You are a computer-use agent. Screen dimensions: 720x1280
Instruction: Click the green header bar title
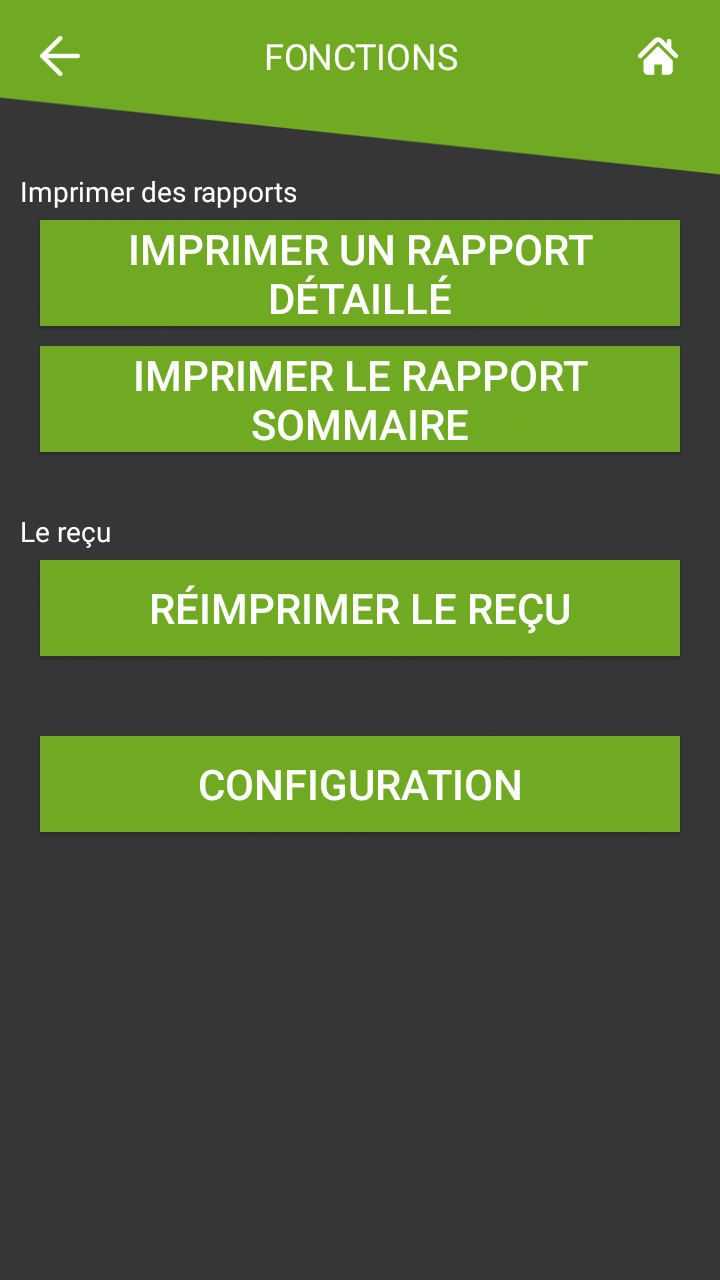click(x=360, y=56)
